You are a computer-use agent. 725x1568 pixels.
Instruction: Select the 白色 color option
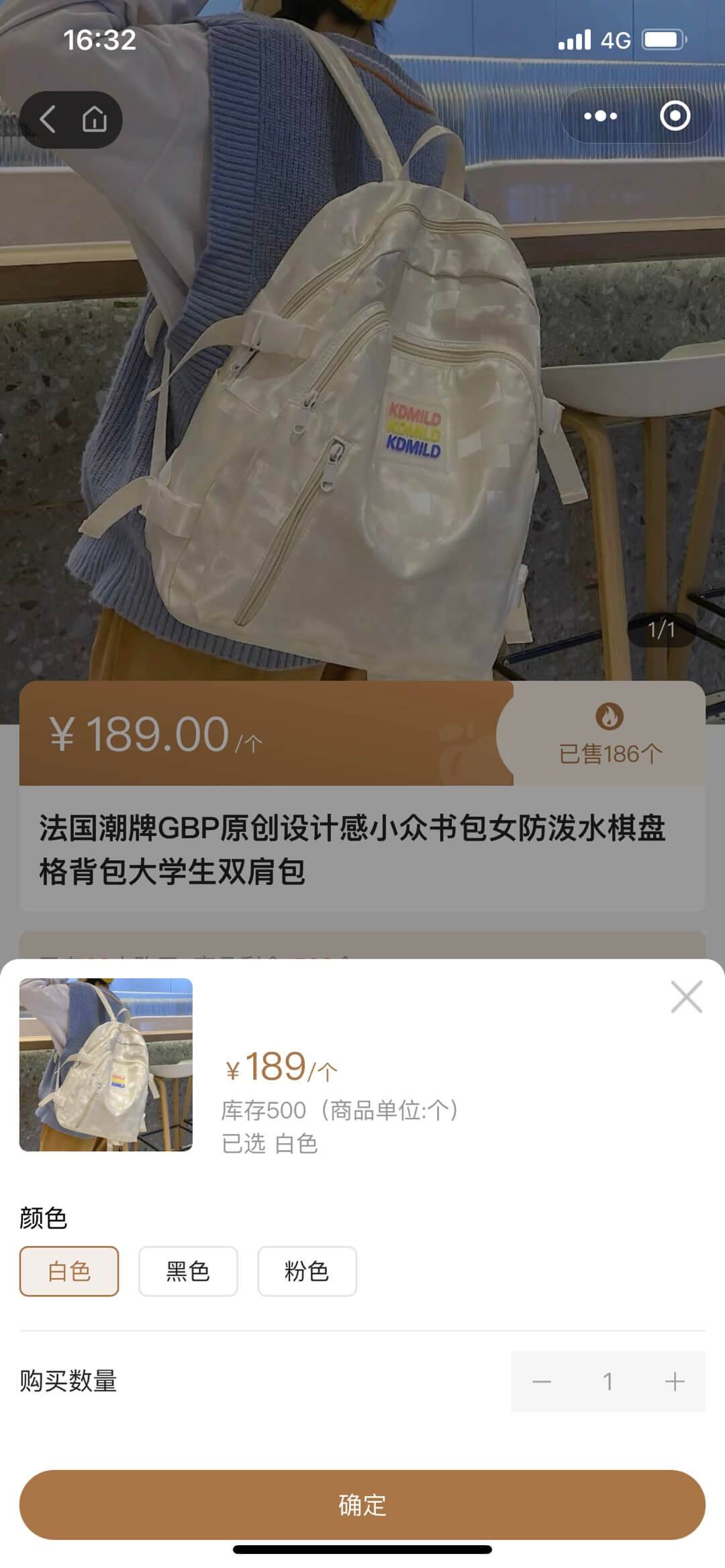pos(69,1271)
